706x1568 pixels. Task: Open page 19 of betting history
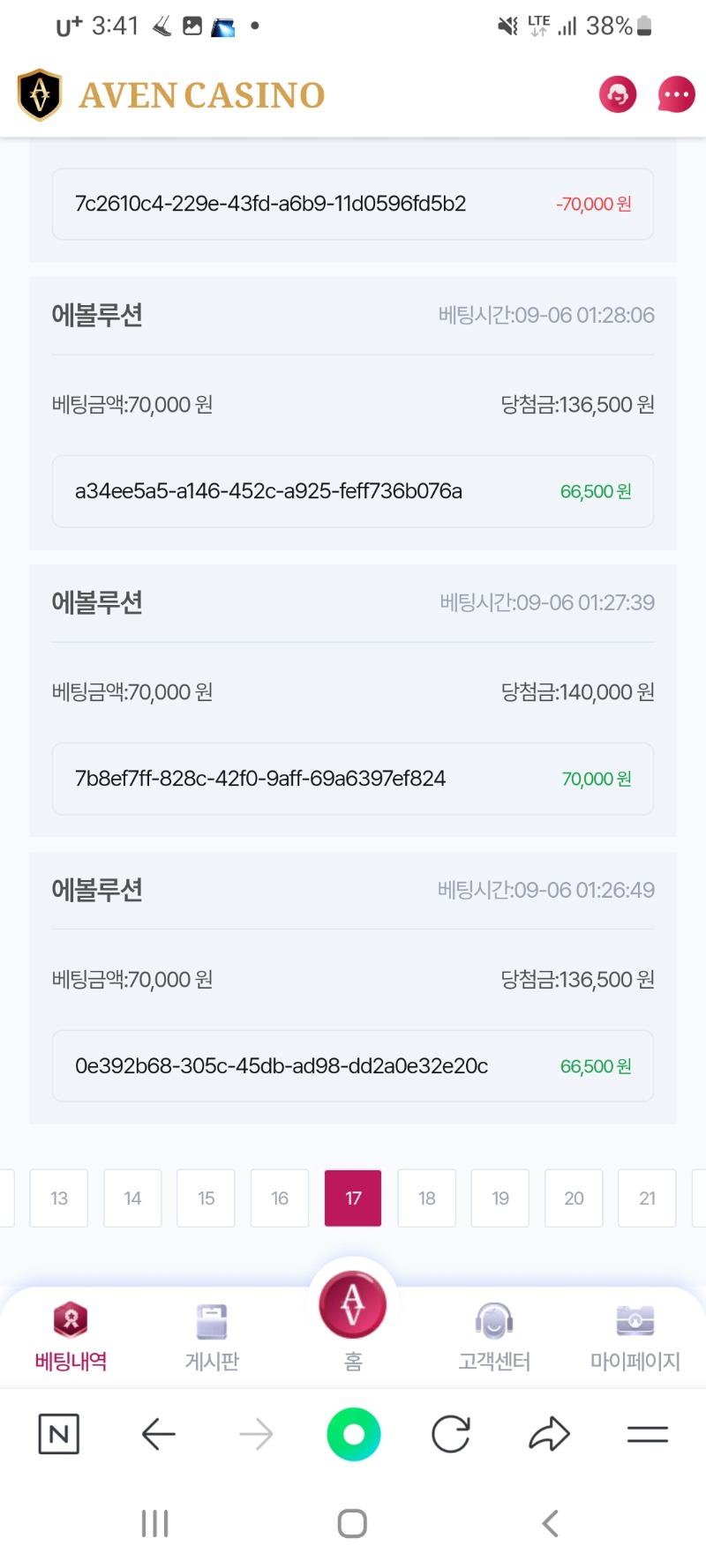[x=500, y=1198]
